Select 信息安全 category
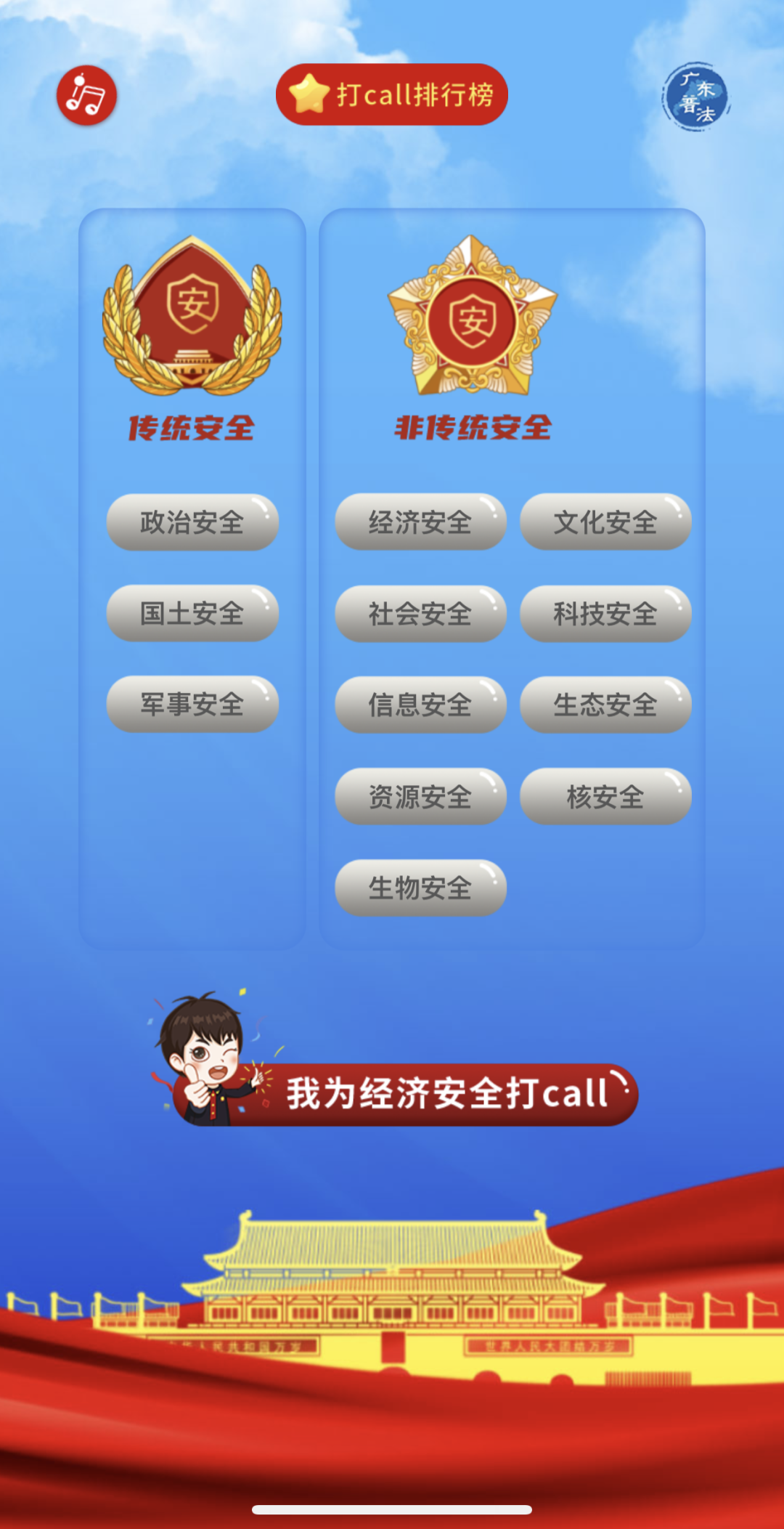The width and height of the screenshot is (784, 1529). coord(420,705)
